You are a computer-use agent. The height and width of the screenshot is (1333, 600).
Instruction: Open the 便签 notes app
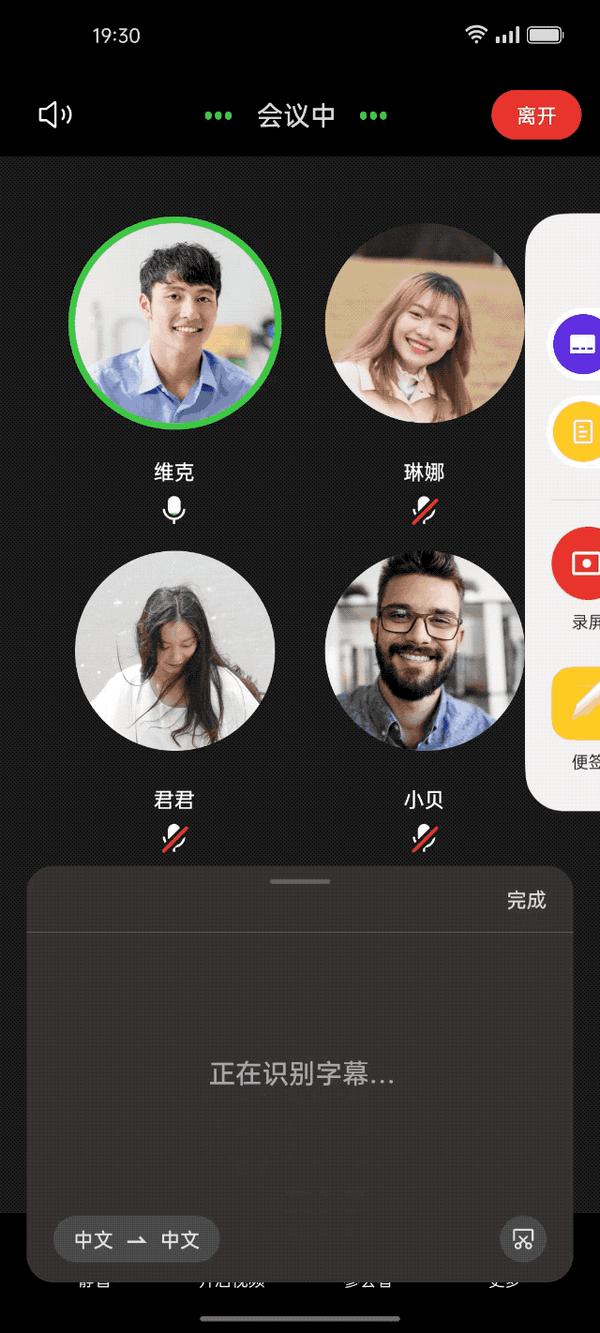(x=580, y=703)
